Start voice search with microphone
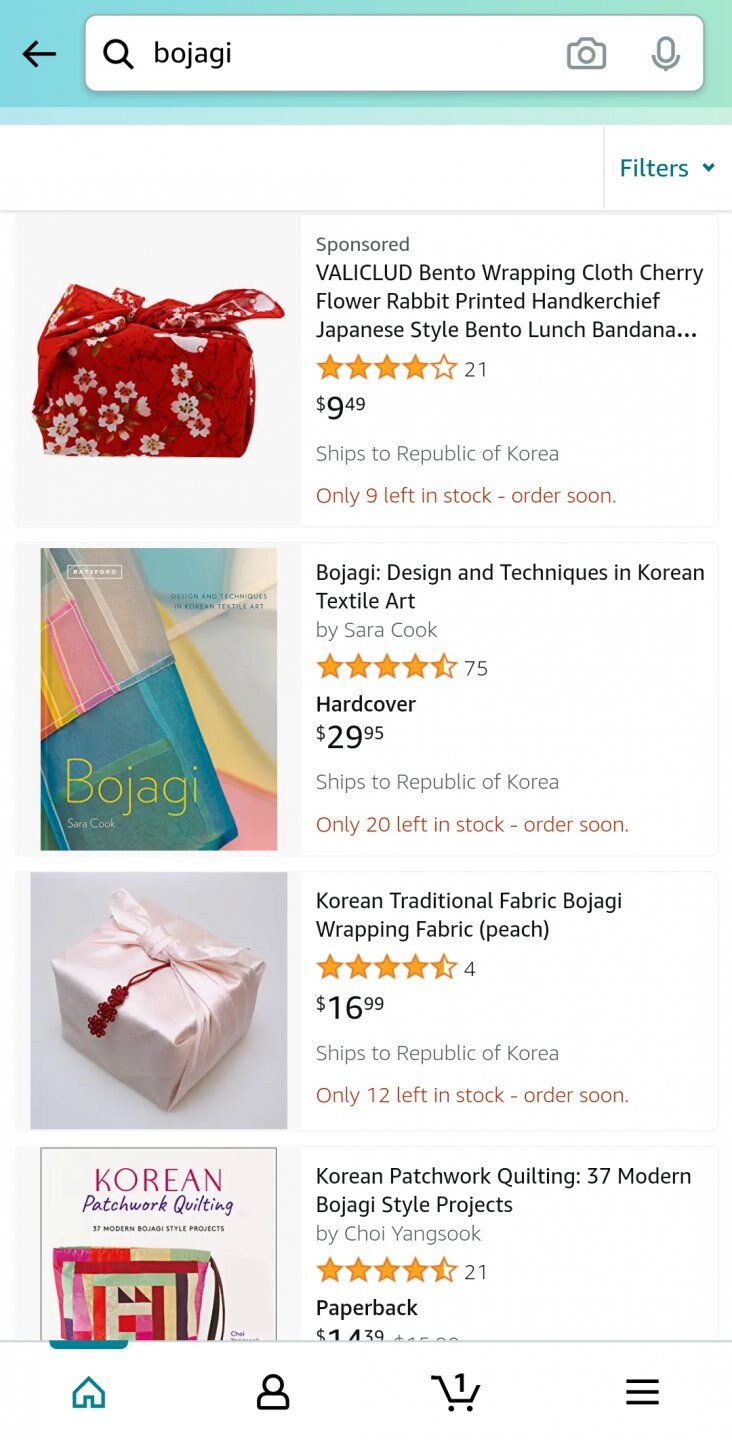The image size is (732, 1440). (x=665, y=54)
